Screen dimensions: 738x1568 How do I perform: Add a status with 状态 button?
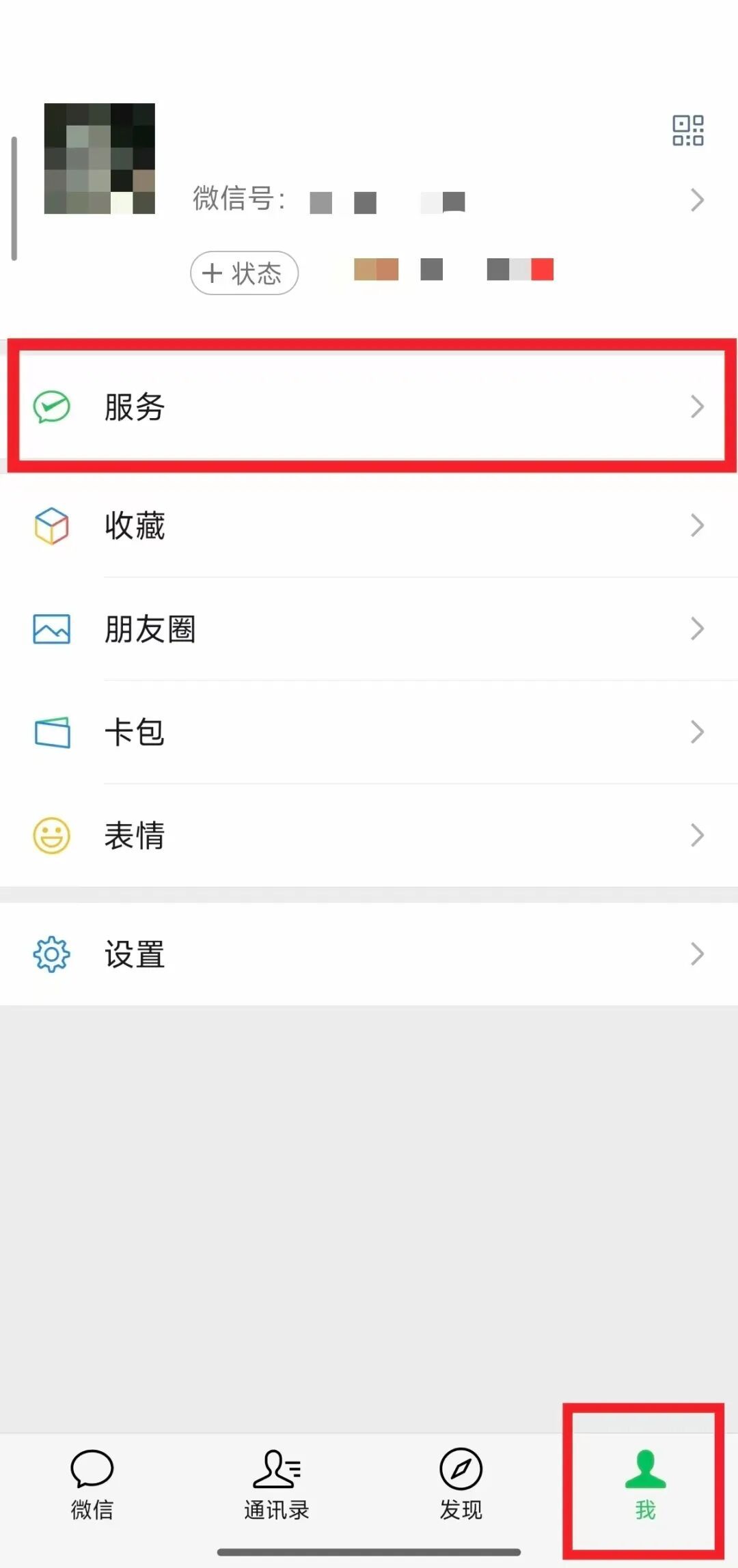pyautogui.click(x=244, y=273)
